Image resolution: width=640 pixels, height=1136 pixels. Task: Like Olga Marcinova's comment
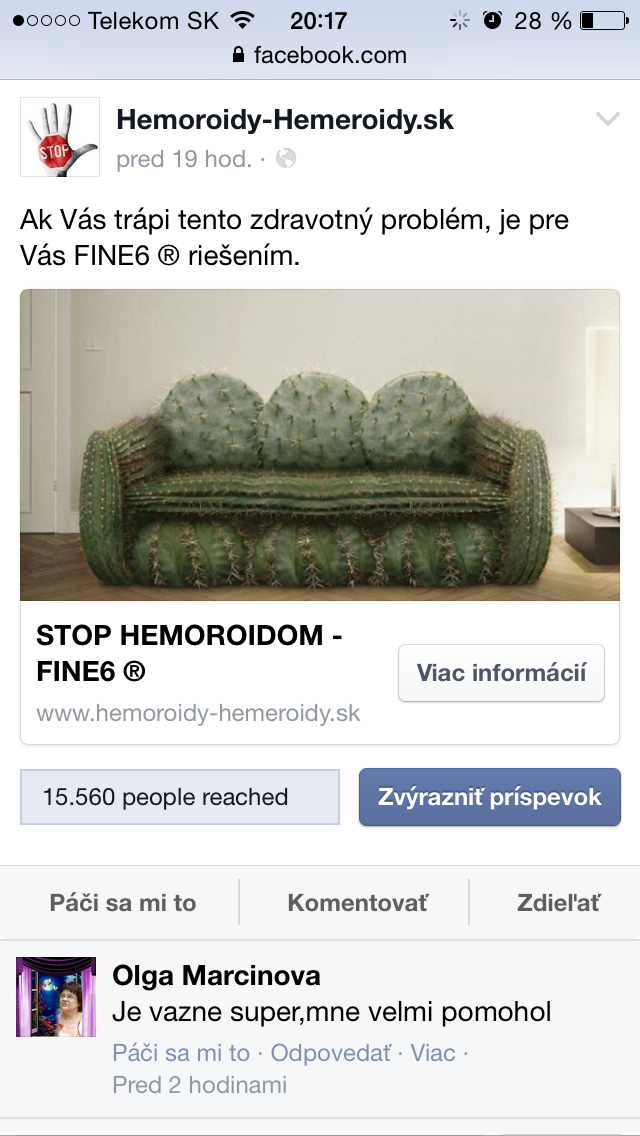pyautogui.click(x=181, y=1052)
